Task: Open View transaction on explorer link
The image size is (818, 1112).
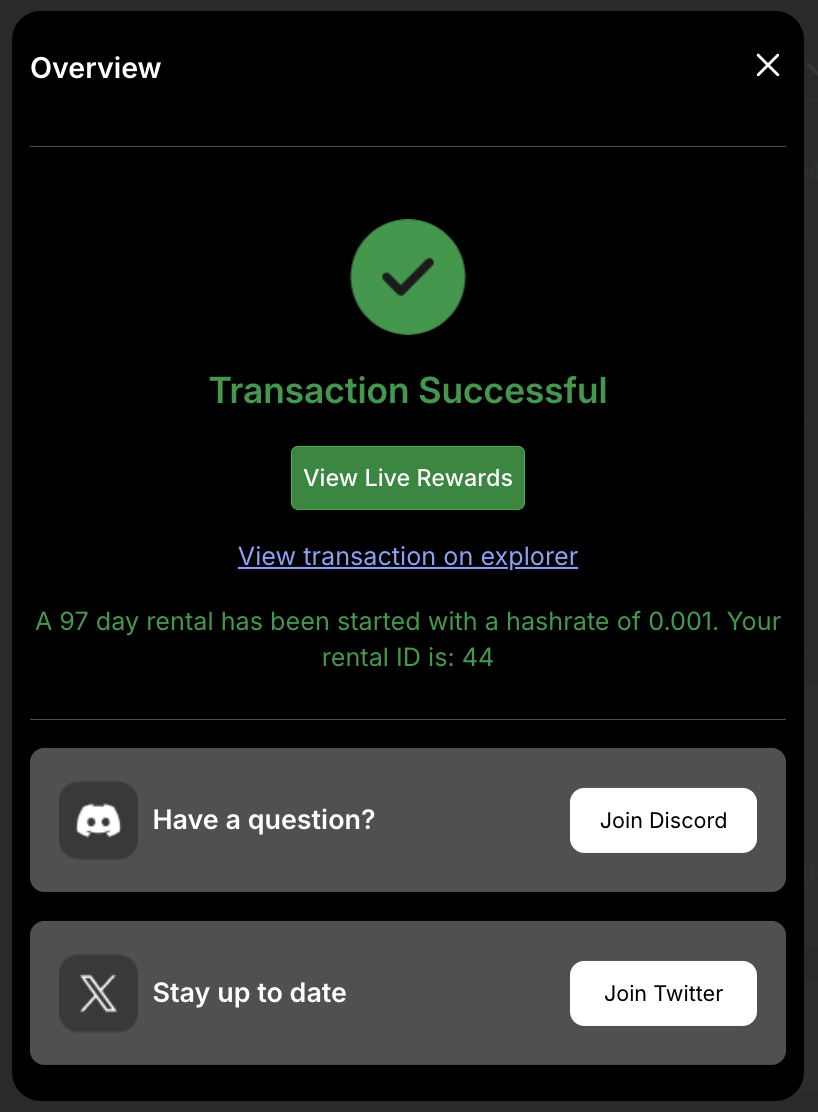Action: point(408,556)
